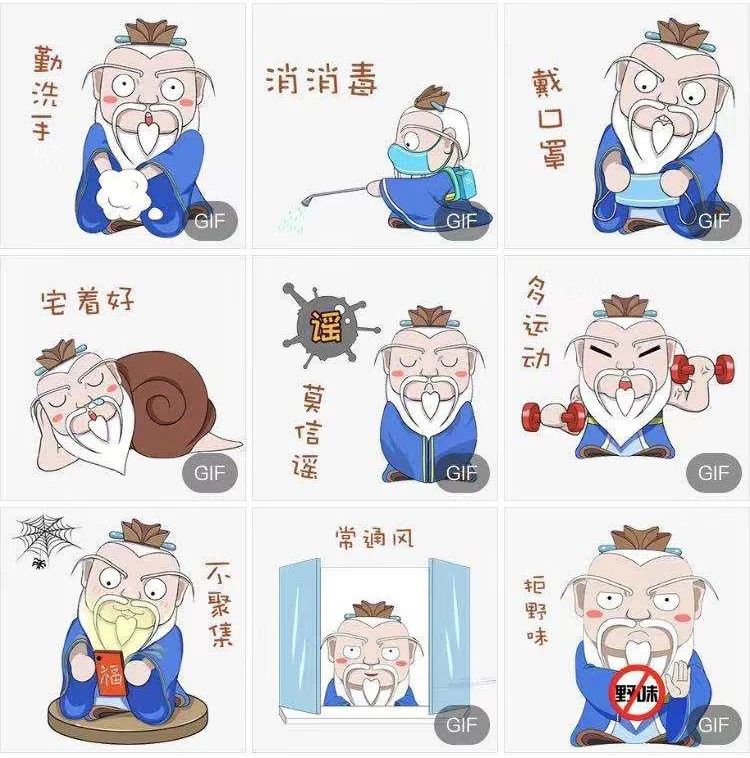Viewport: 750px width, 758px height.
Task: Open the 拒野味 GIF tile
Action: click(626, 630)
